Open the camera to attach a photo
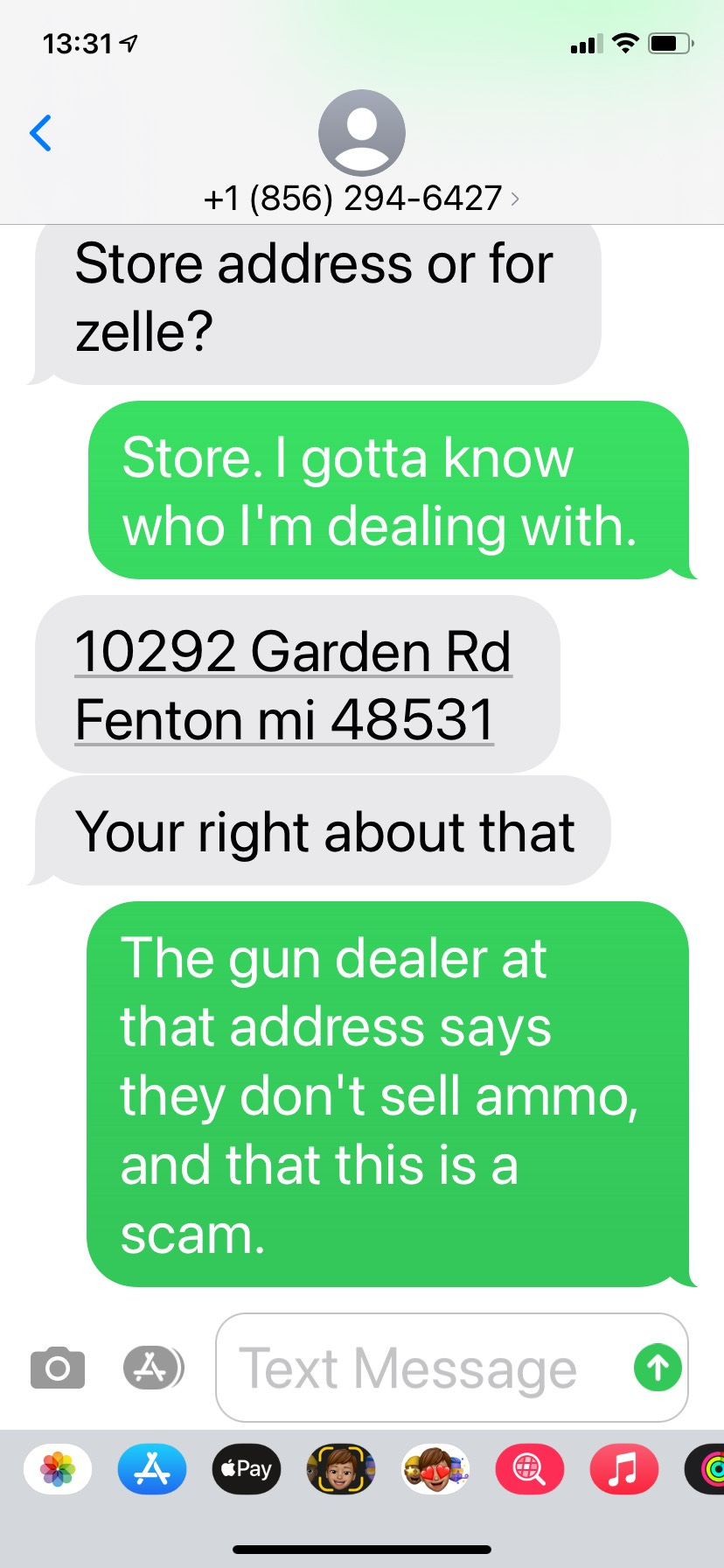The image size is (724, 1568). point(58,1368)
